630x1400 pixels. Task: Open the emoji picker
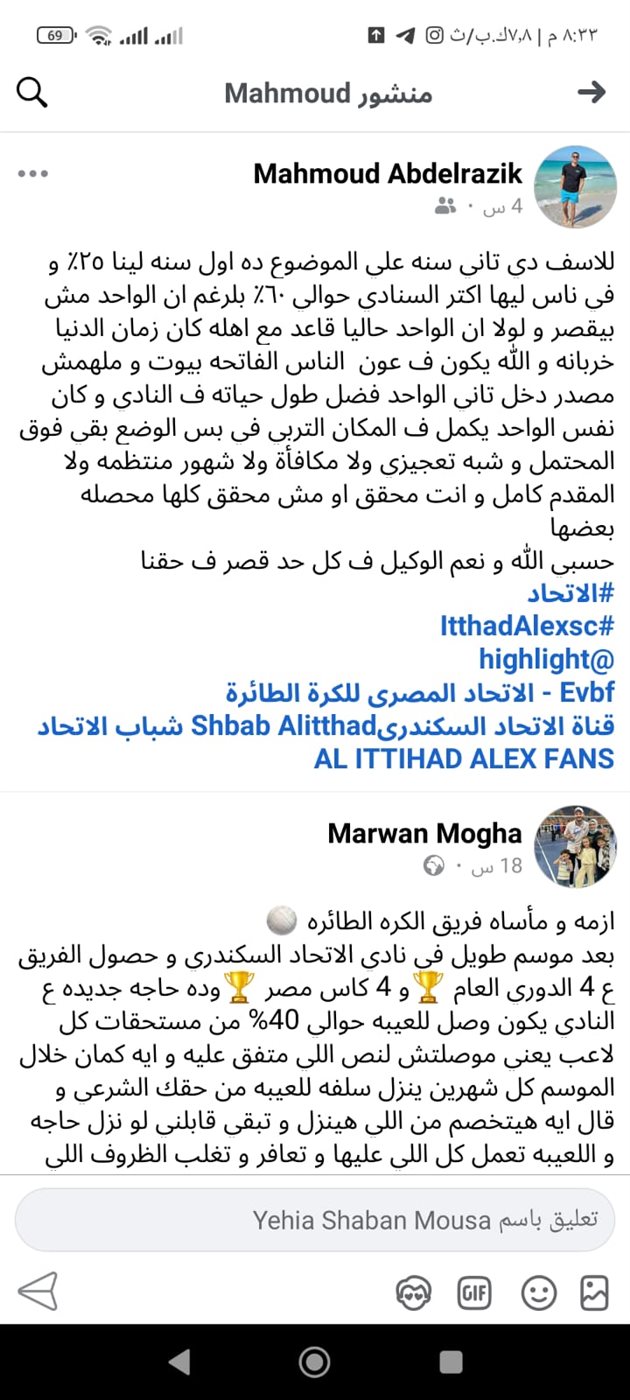point(538,1294)
